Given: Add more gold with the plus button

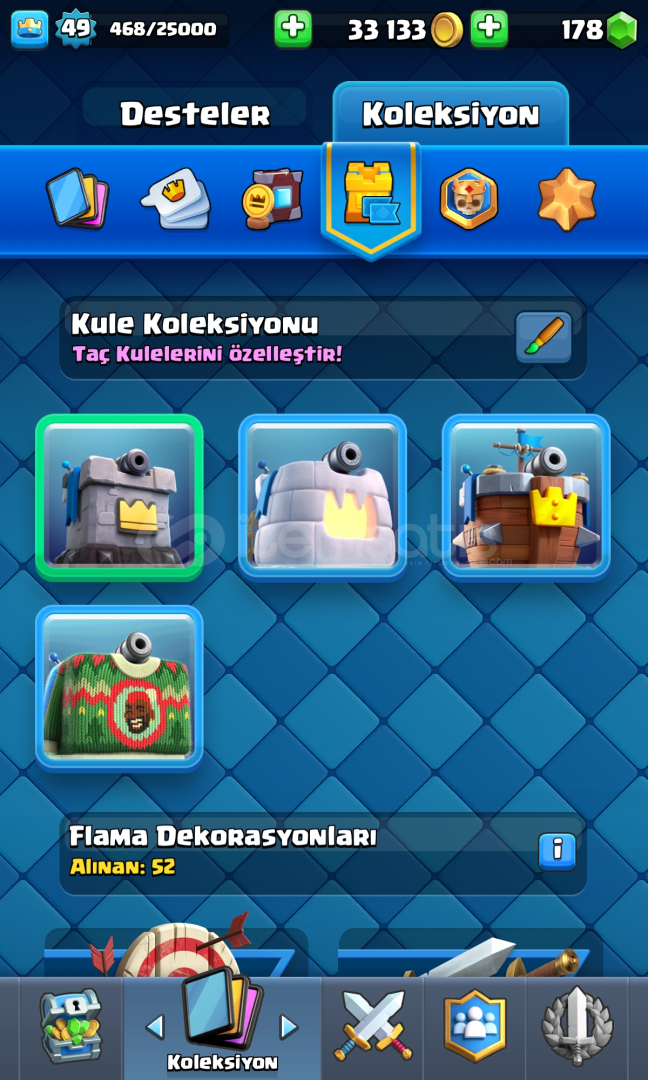Looking at the screenshot, I should (x=293, y=29).
